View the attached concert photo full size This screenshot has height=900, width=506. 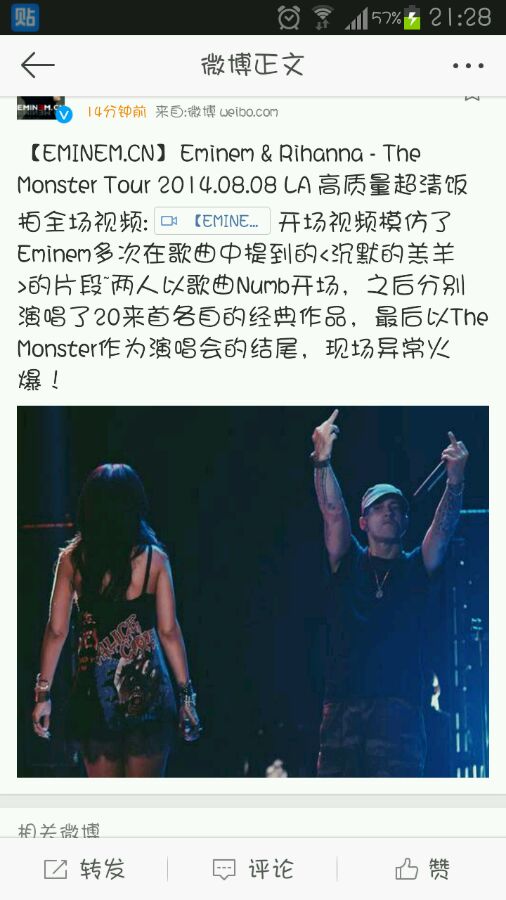[x=253, y=592]
